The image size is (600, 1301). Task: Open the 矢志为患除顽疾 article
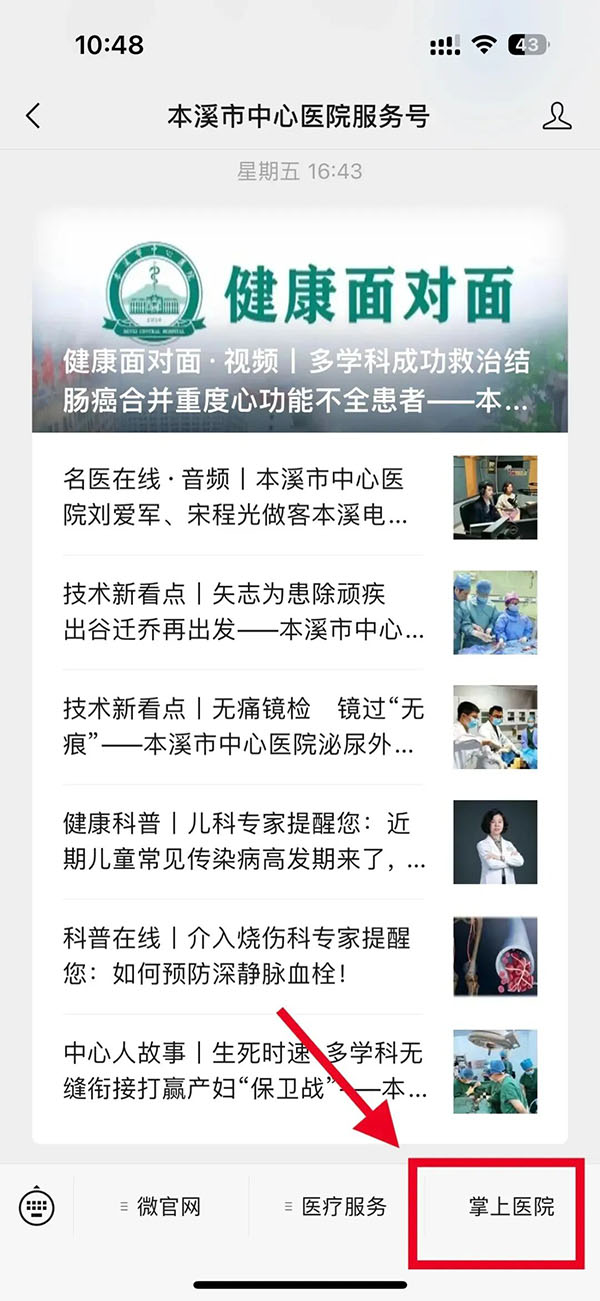click(x=242, y=612)
